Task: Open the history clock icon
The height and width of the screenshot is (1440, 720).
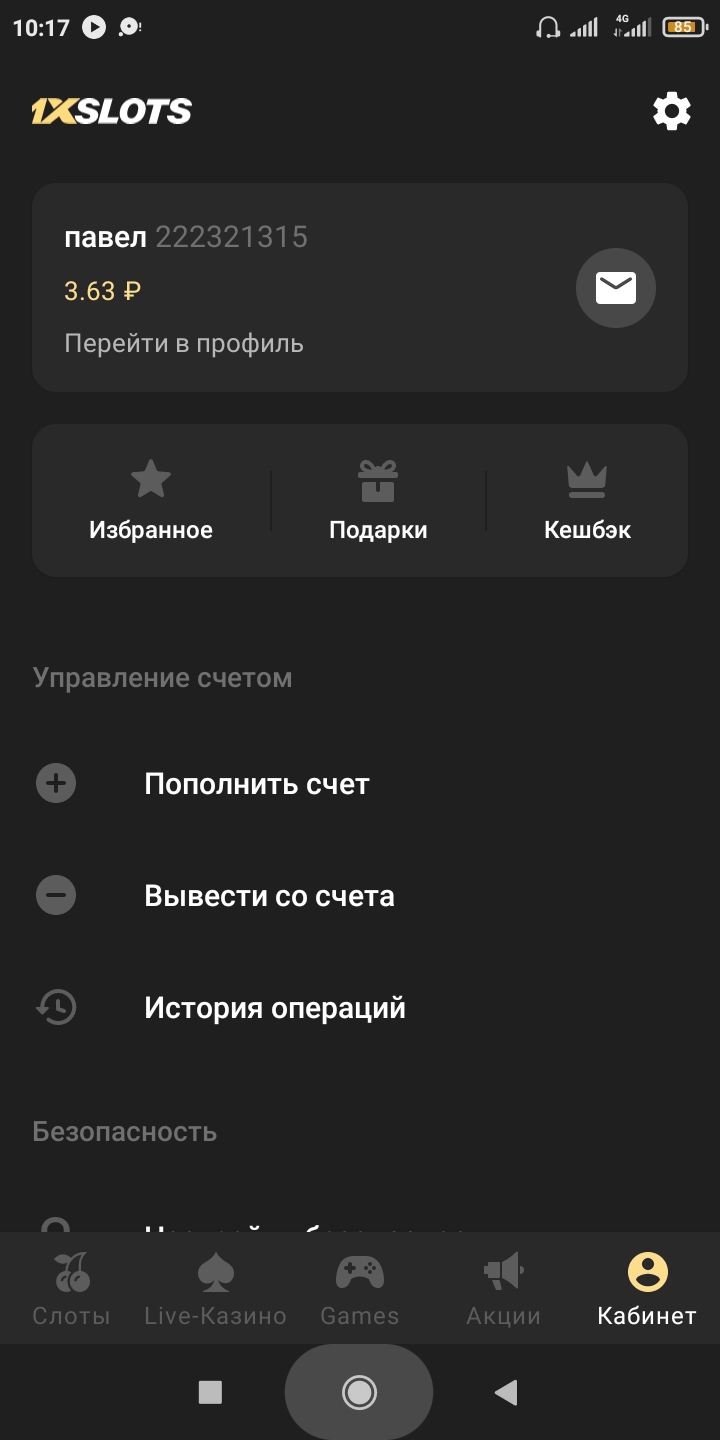Action: (57, 1007)
